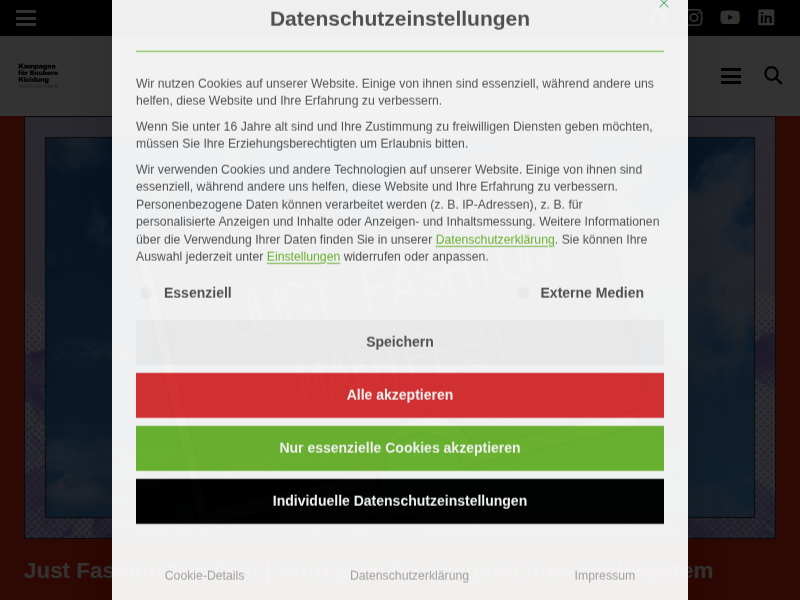Choose Nur essenzielle Cookies akzeptieren
This screenshot has width=800, height=600.
399,448
